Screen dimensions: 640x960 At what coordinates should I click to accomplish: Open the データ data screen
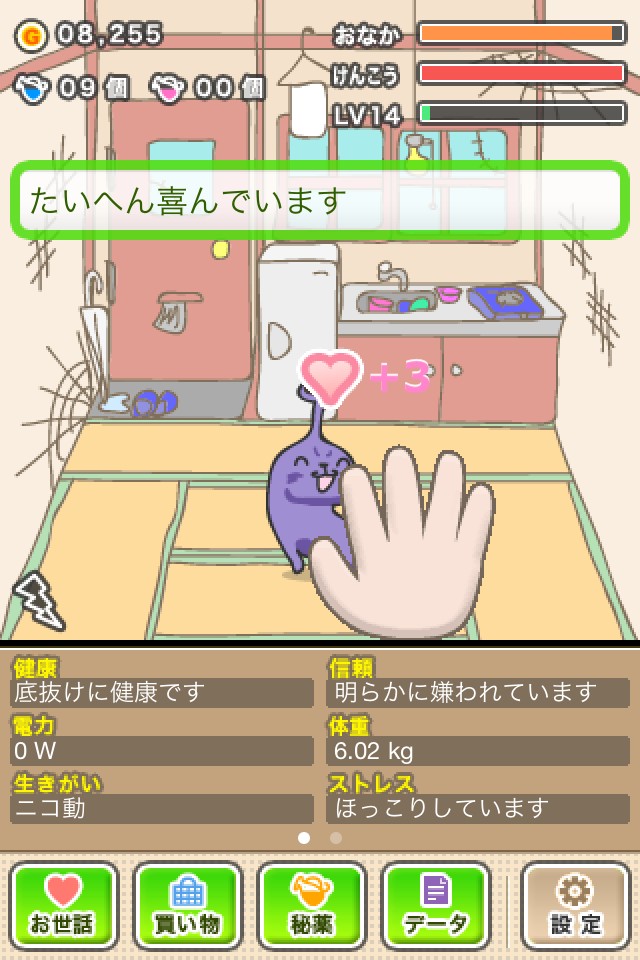pos(436,905)
